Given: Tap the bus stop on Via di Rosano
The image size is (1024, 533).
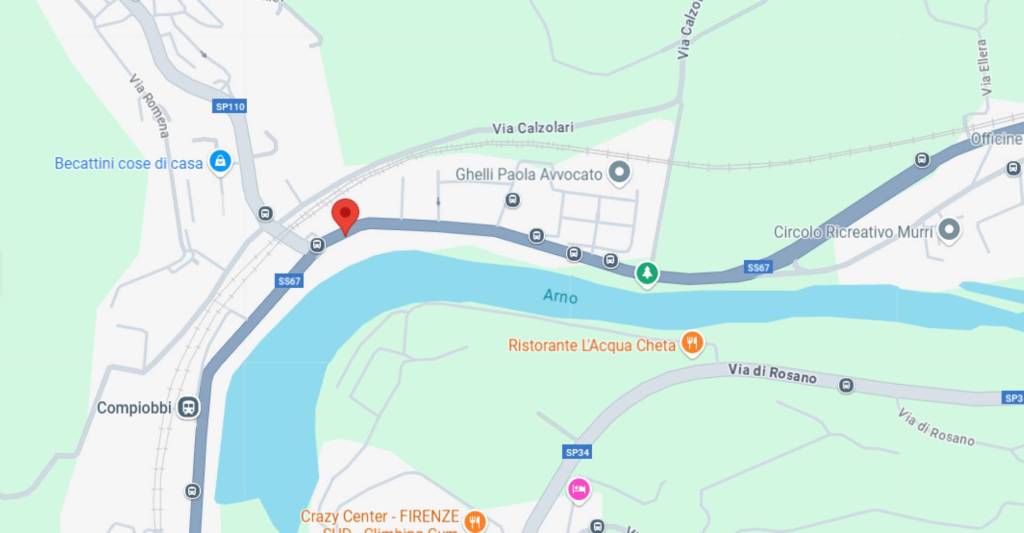Looking at the screenshot, I should [847, 385].
